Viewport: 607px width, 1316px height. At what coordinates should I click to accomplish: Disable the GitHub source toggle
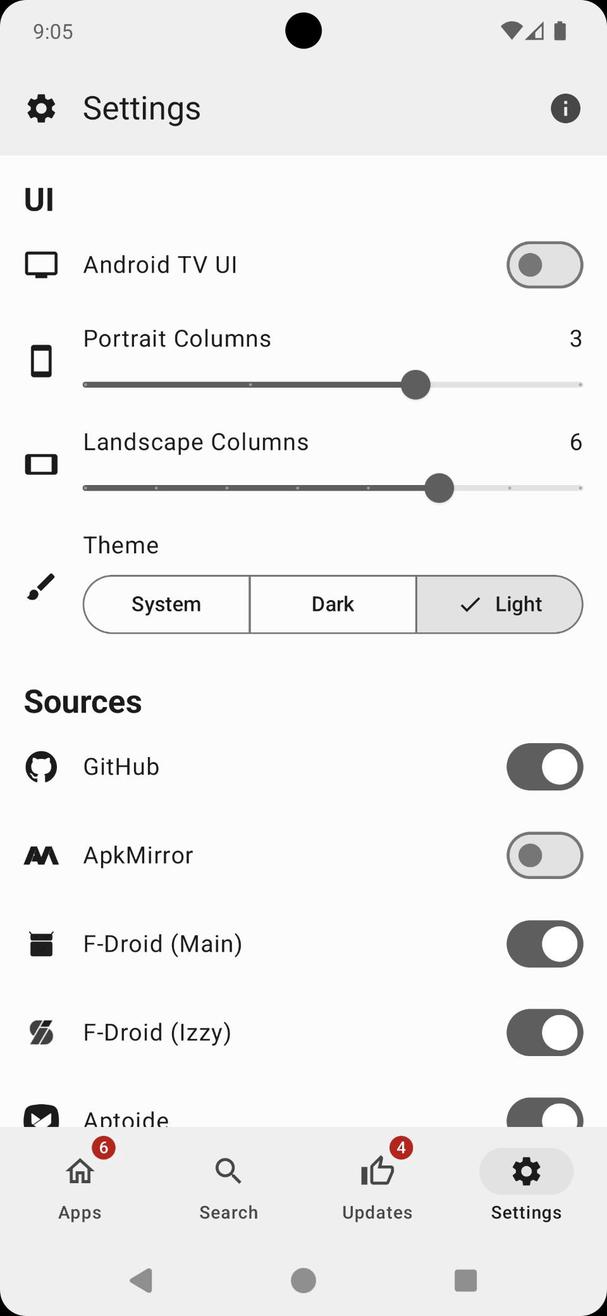(544, 767)
